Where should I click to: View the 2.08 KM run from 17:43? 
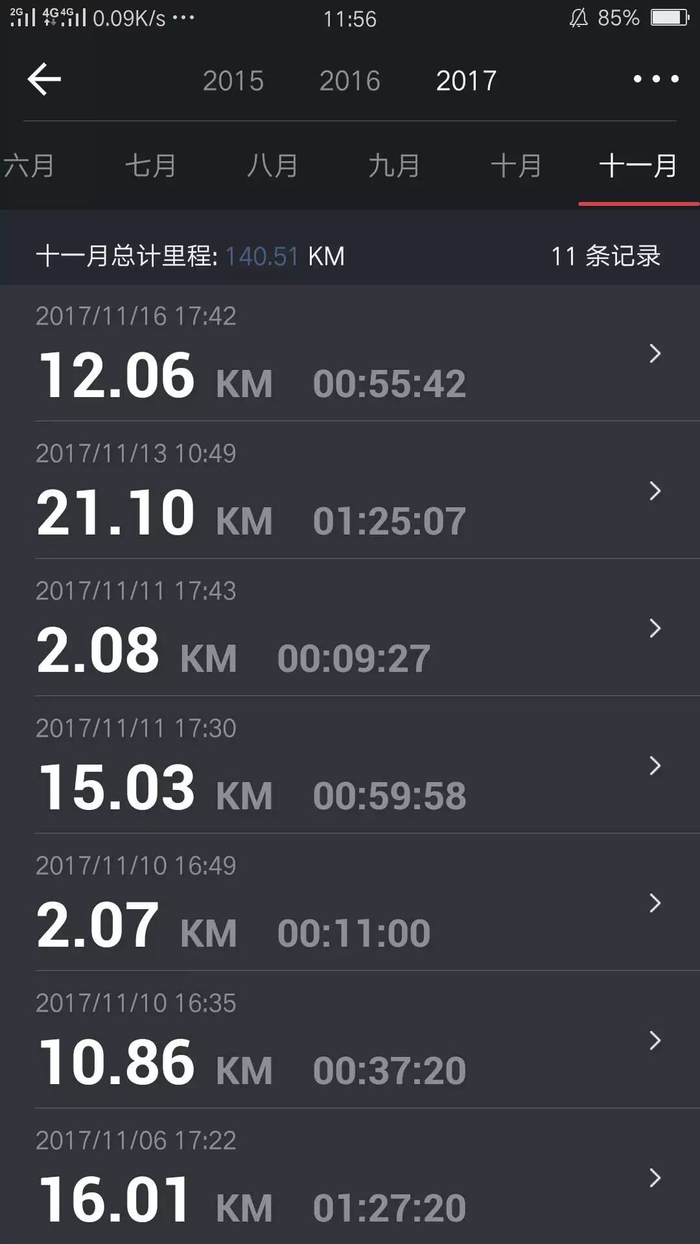350,628
